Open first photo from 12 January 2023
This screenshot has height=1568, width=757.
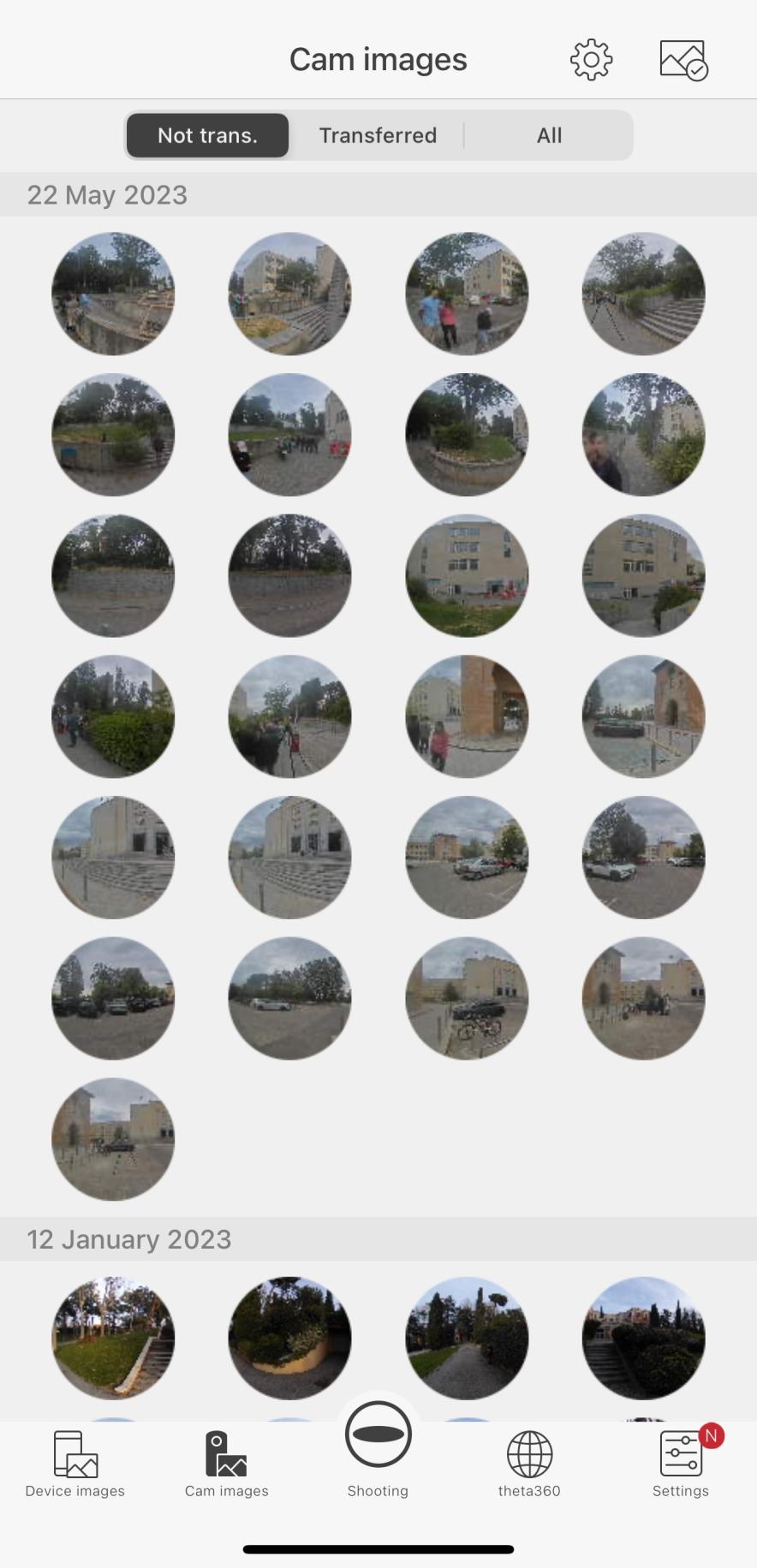pyautogui.click(x=113, y=1338)
